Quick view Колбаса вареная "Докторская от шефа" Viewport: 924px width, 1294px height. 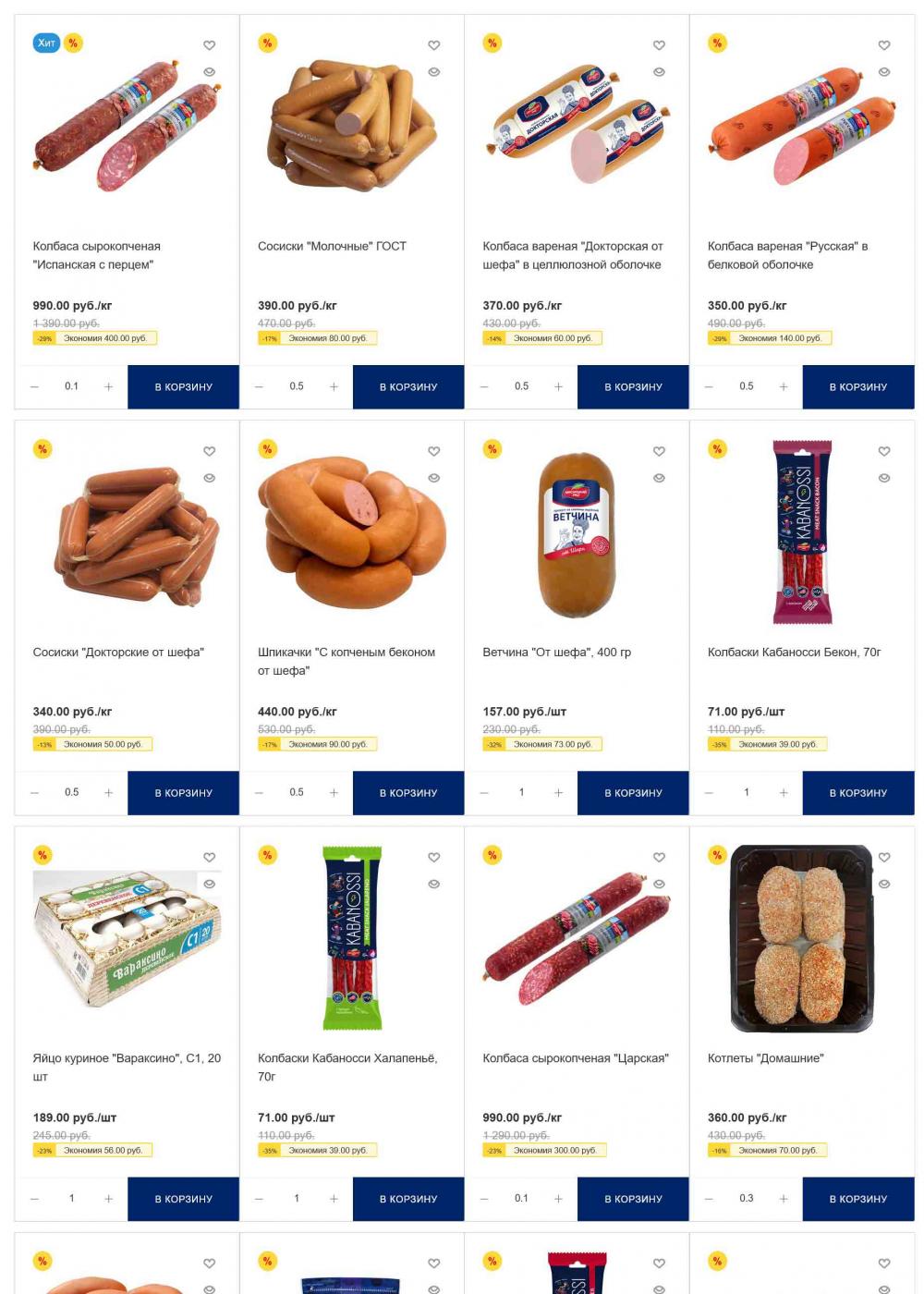pyautogui.click(x=659, y=72)
